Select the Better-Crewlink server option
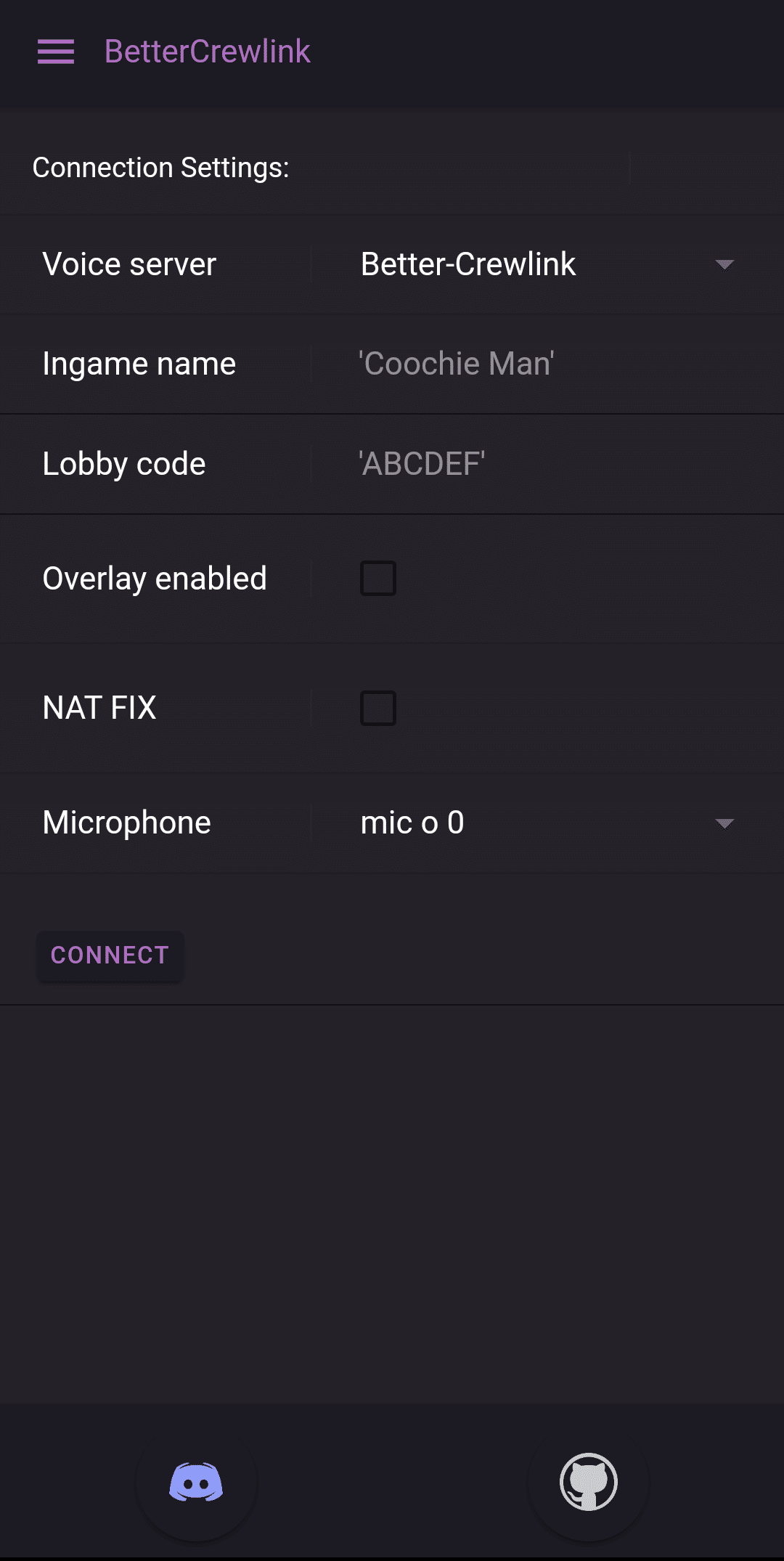 click(x=468, y=265)
